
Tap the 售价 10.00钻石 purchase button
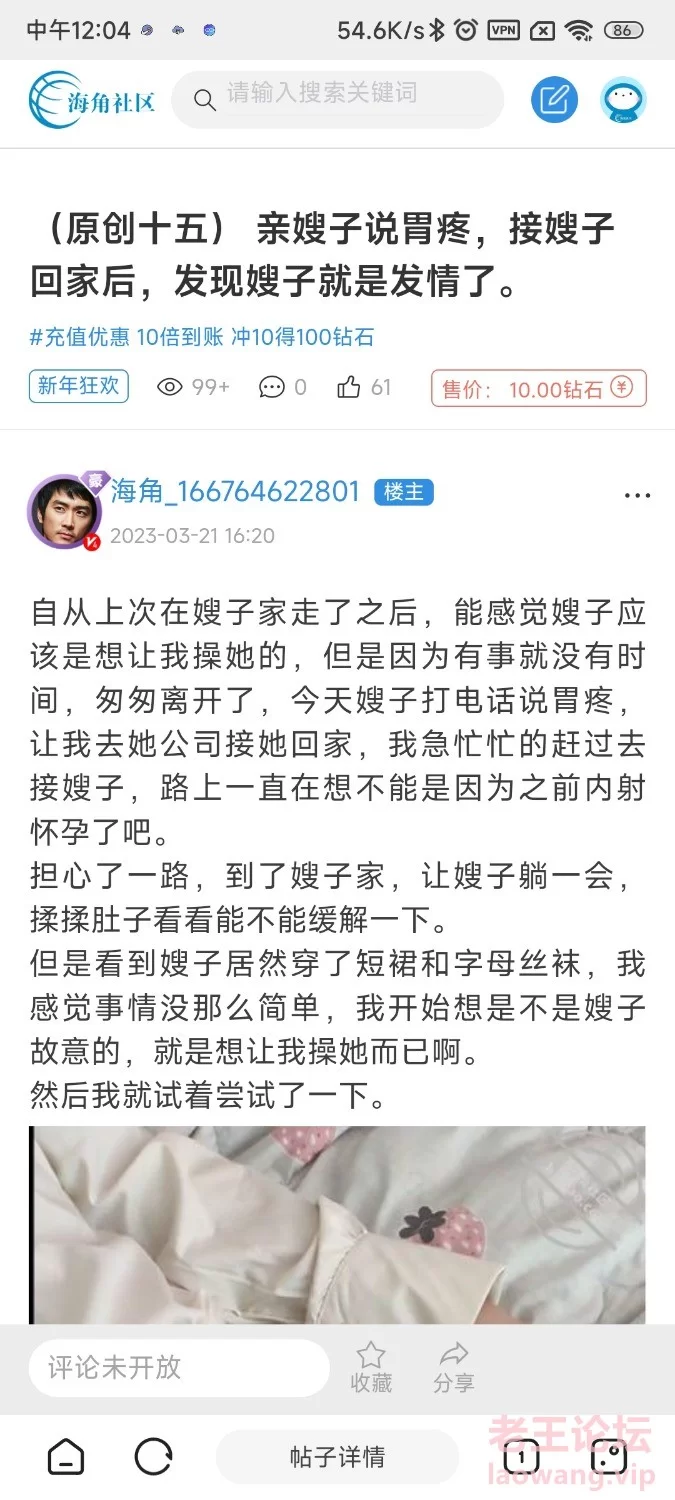[539, 388]
